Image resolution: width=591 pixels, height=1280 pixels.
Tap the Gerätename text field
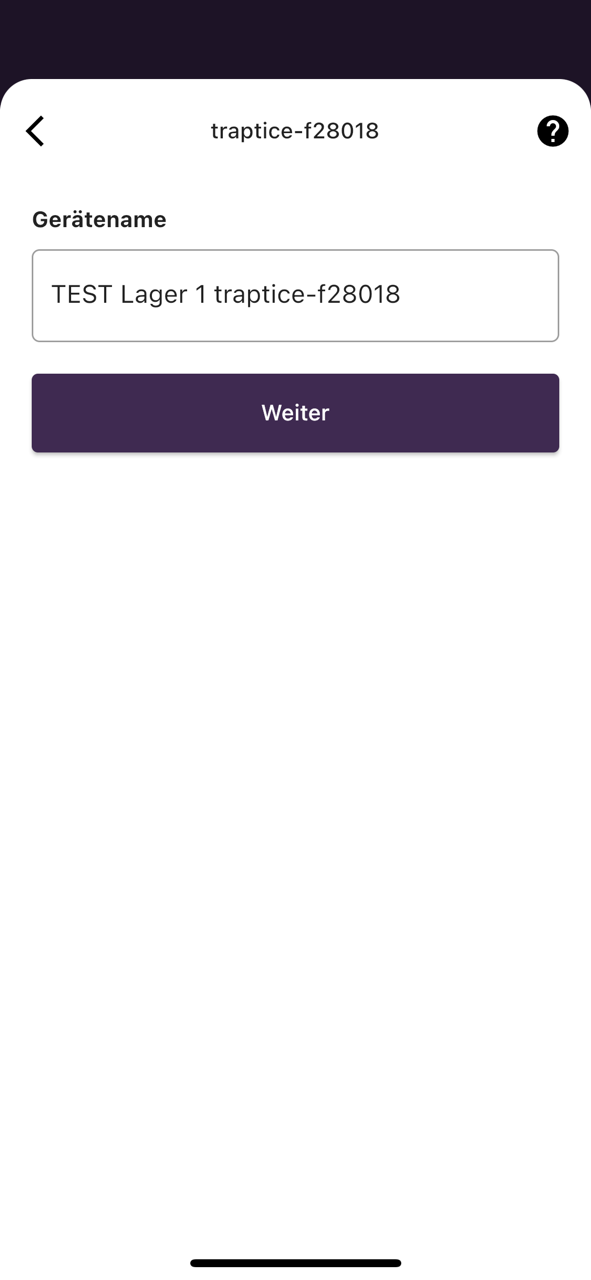click(x=295, y=295)
